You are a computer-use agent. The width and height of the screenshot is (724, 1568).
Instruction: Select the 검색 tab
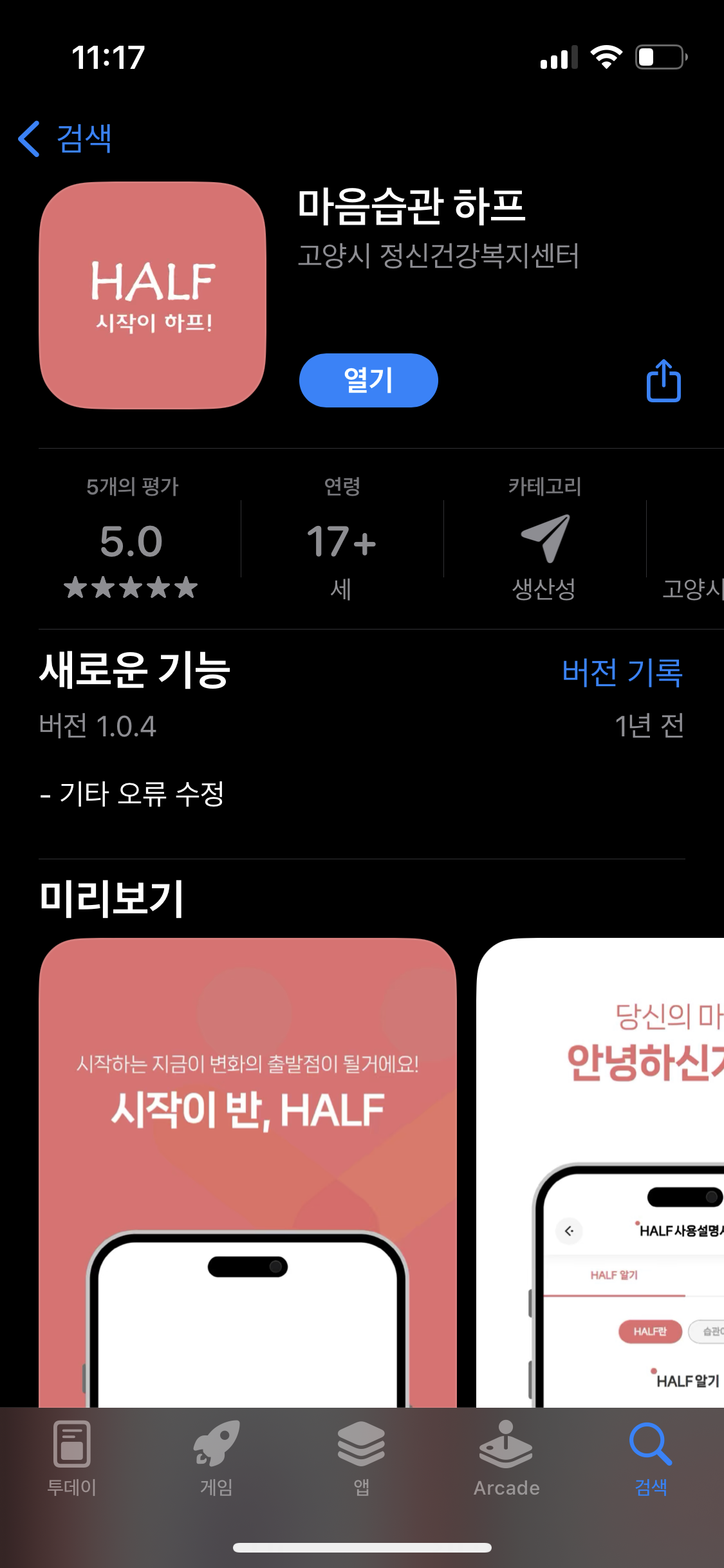[x=651, y=1458]
